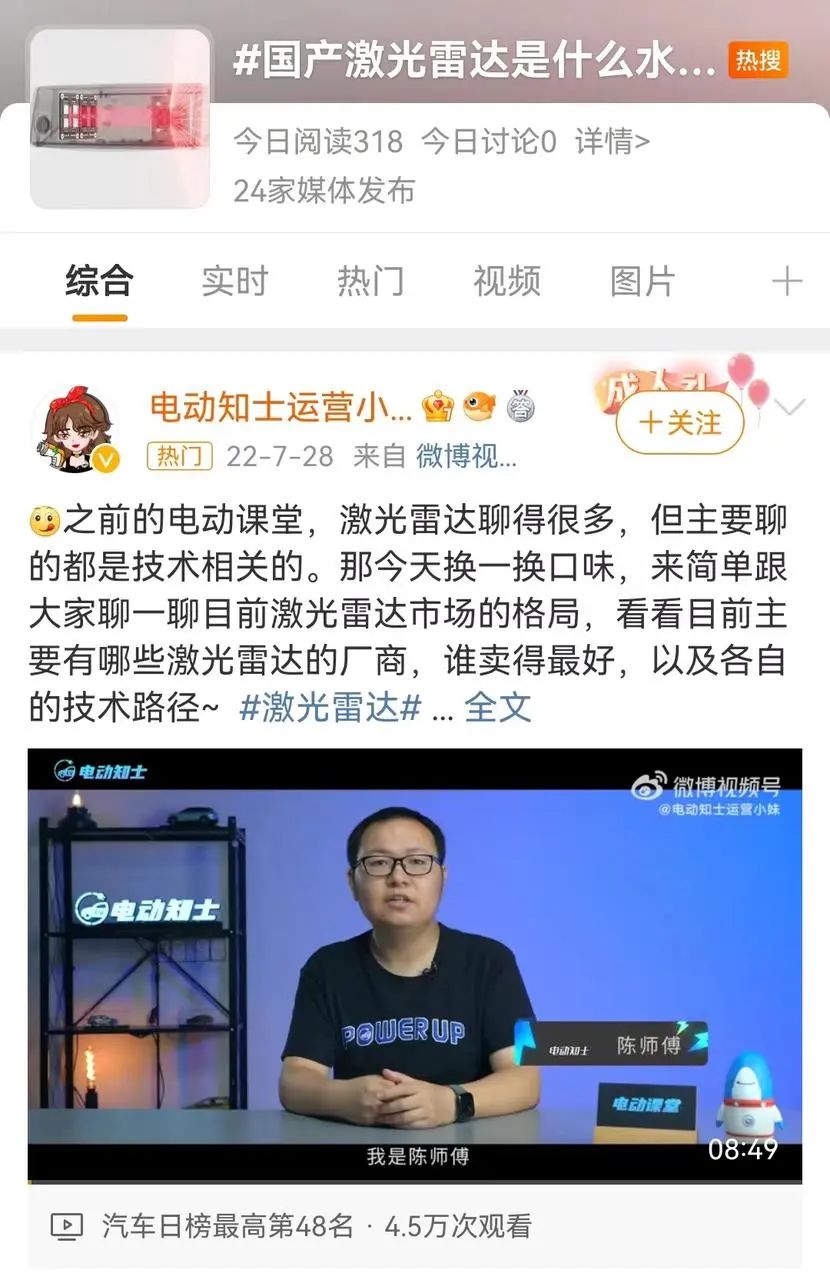Switch to the 热门 tab
830x1280 pixels.
(x=371, y=281)
